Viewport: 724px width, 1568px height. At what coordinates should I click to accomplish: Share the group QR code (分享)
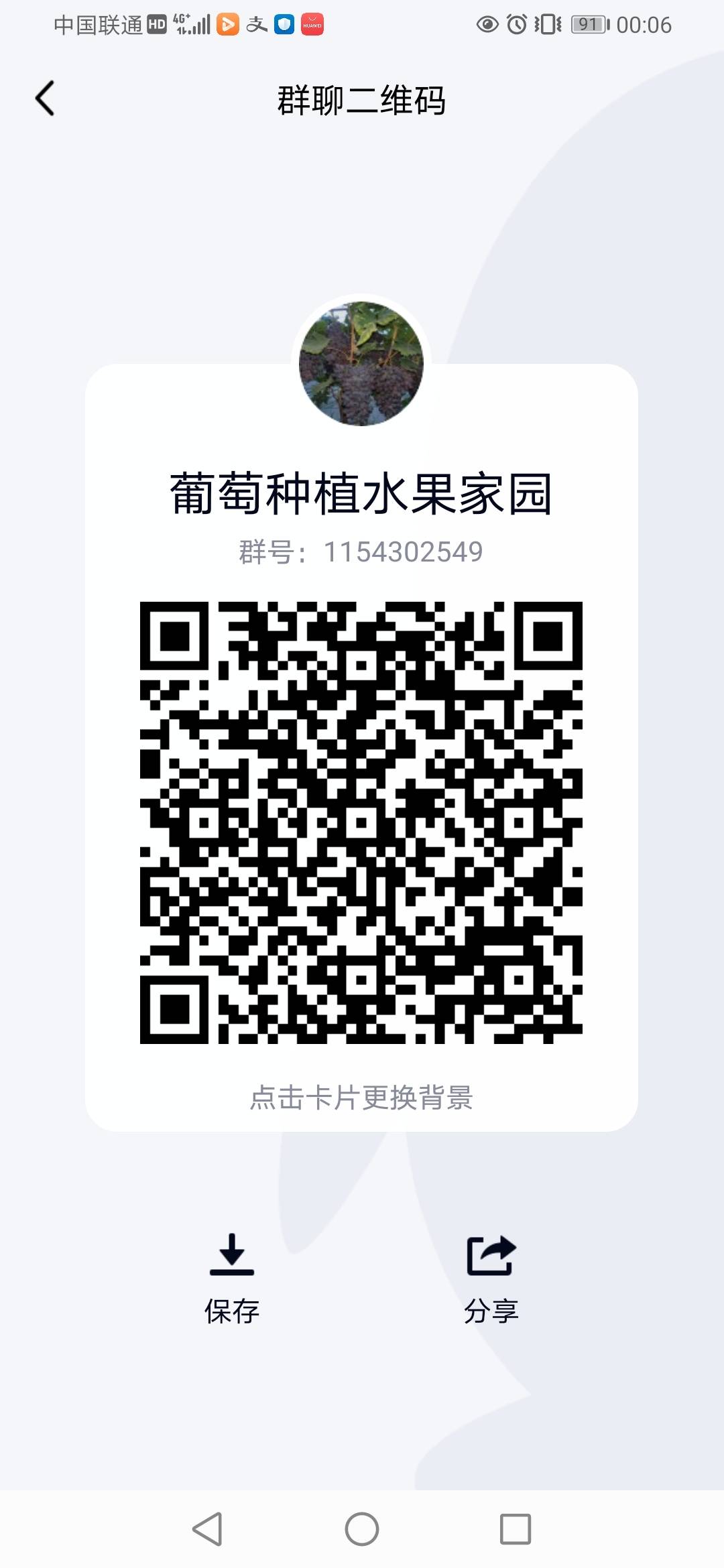pyautogui.click(x=491, y=1279)
